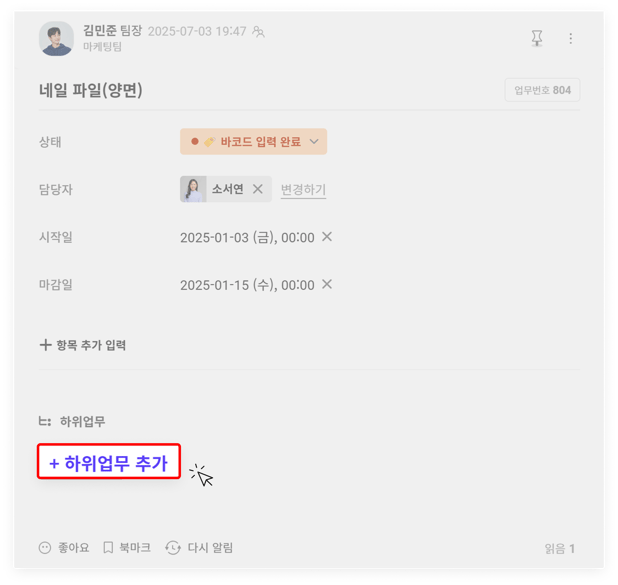Pin this post with the pin icon
618x585 pixels.
537,38
